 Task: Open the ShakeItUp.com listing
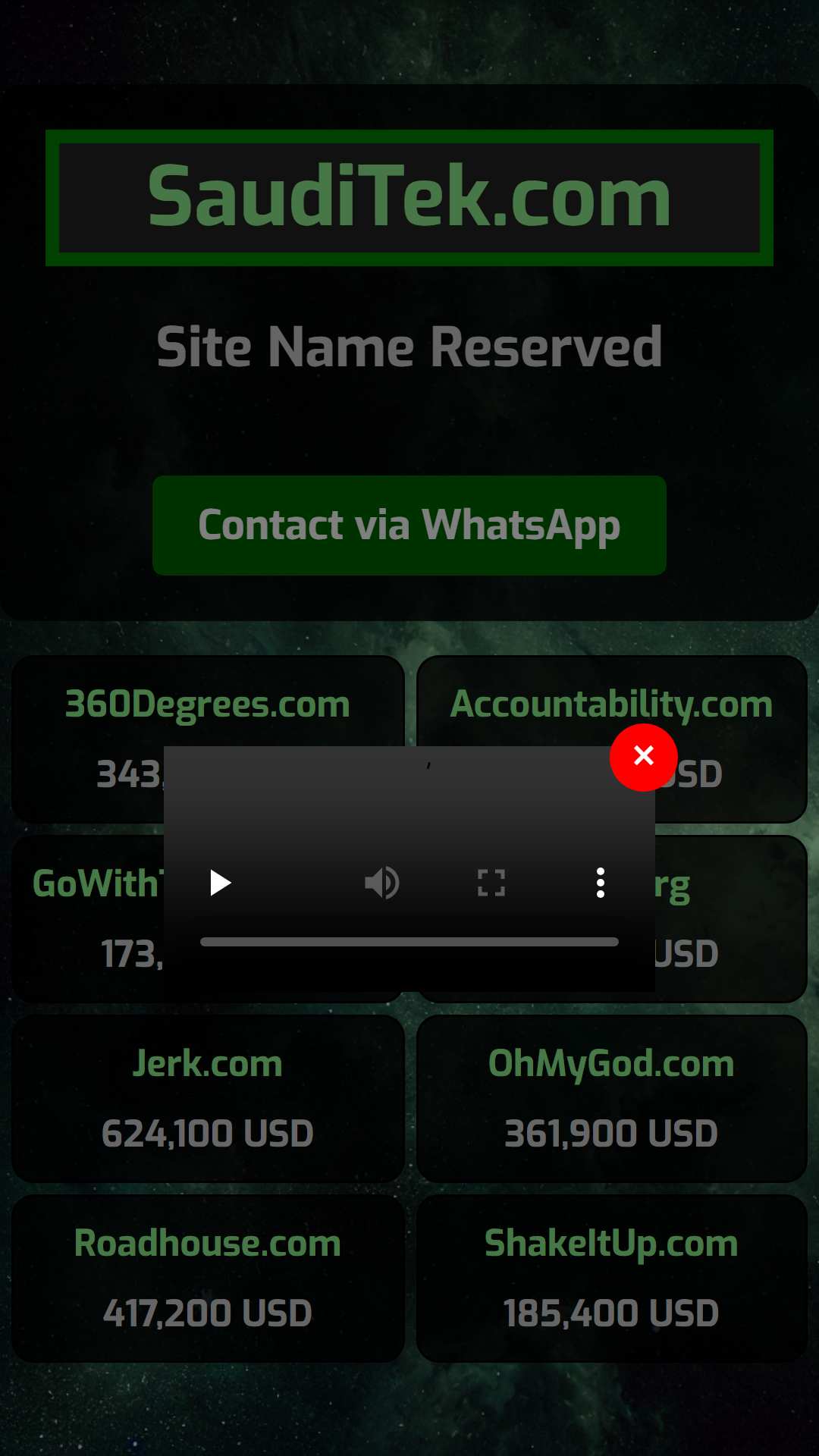pyautogui.click(x=611, y=1244)
